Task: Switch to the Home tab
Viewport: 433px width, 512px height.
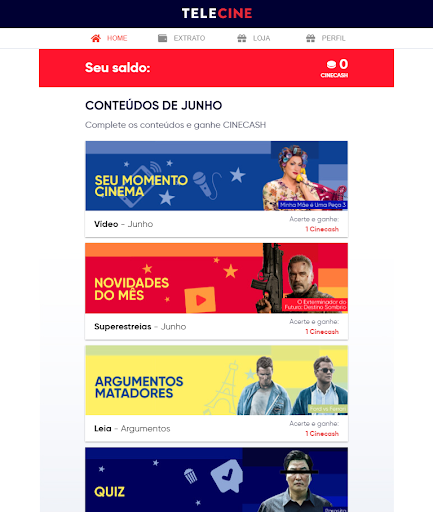Action: [109, 38]
